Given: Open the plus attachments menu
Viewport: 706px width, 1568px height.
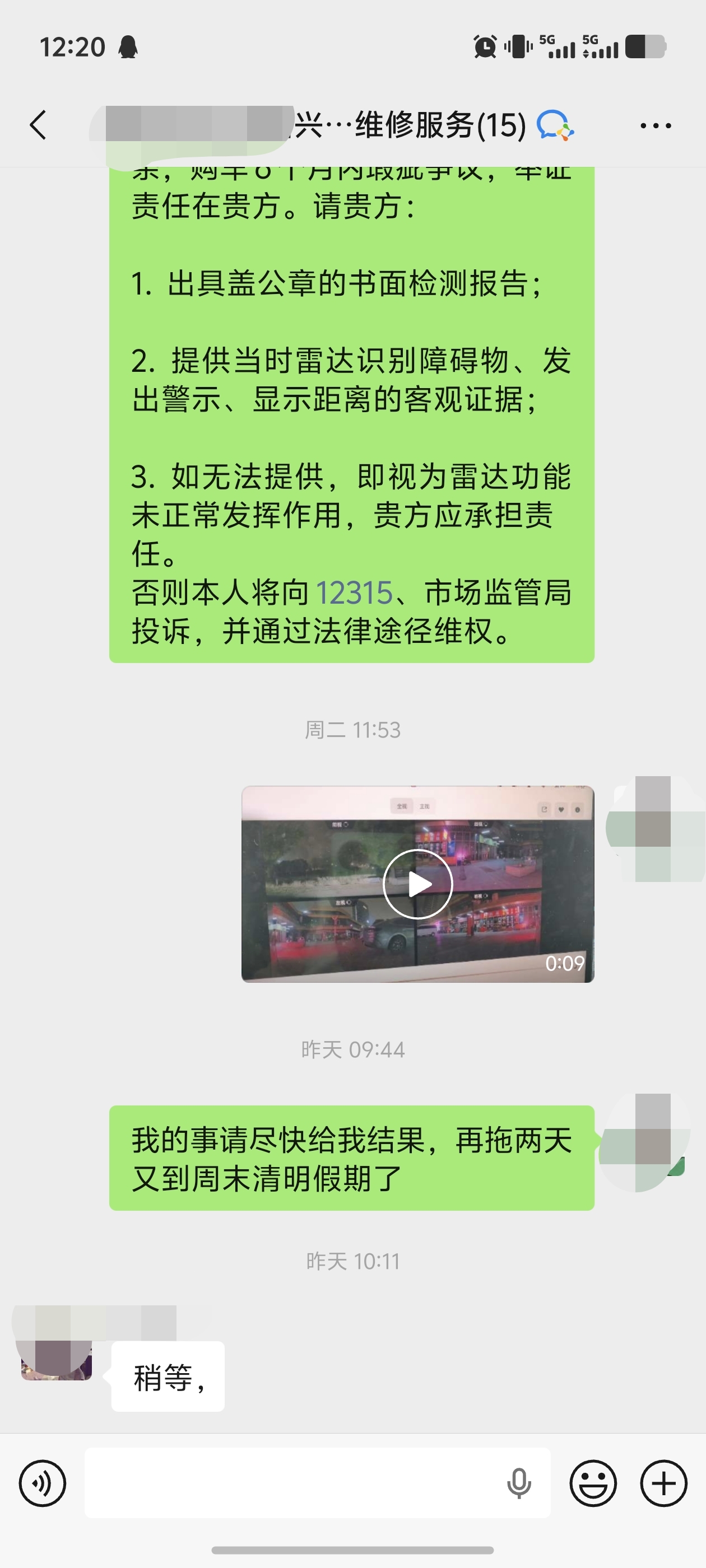Looking at the screenshot, I should [663, 1483].
